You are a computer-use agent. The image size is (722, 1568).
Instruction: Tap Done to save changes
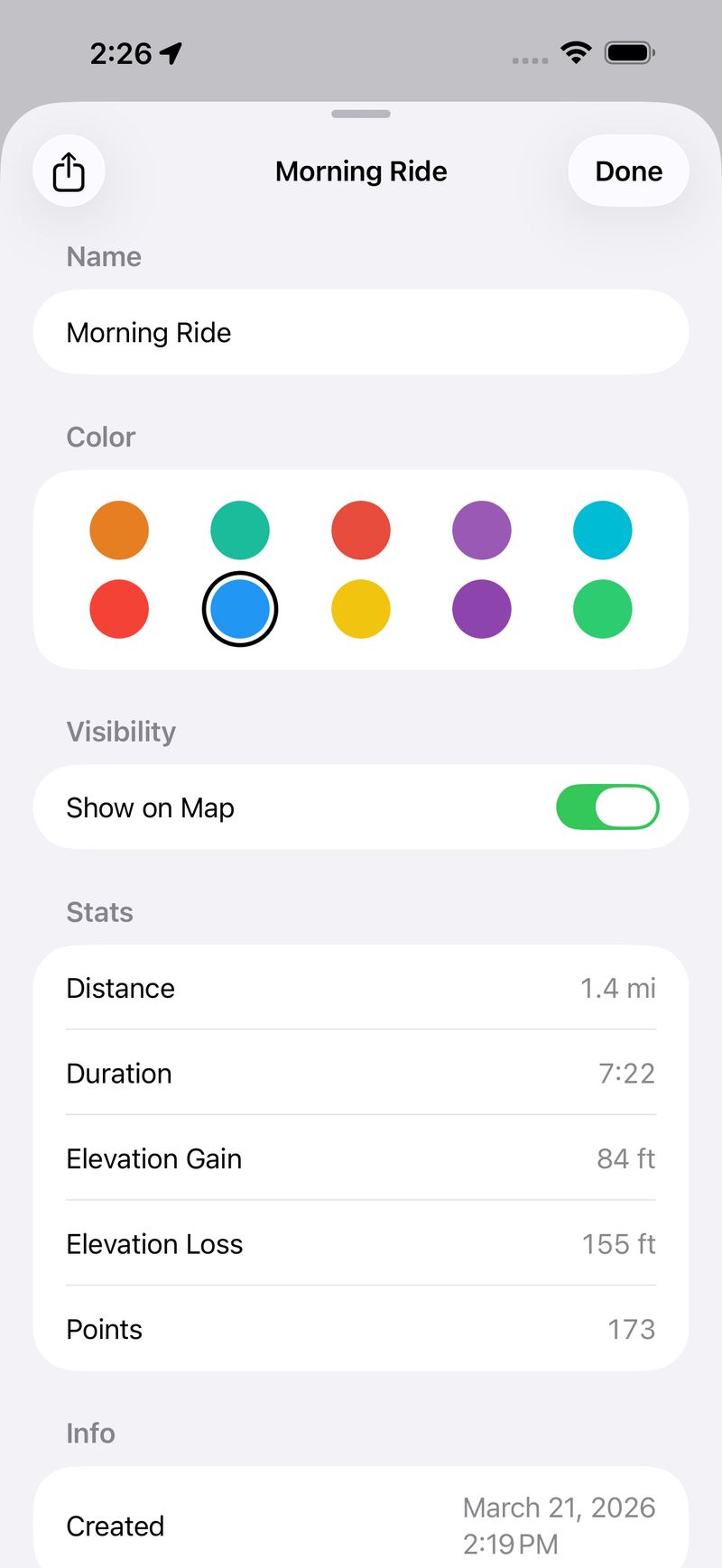pyautogui.click(x=627, y=171)
